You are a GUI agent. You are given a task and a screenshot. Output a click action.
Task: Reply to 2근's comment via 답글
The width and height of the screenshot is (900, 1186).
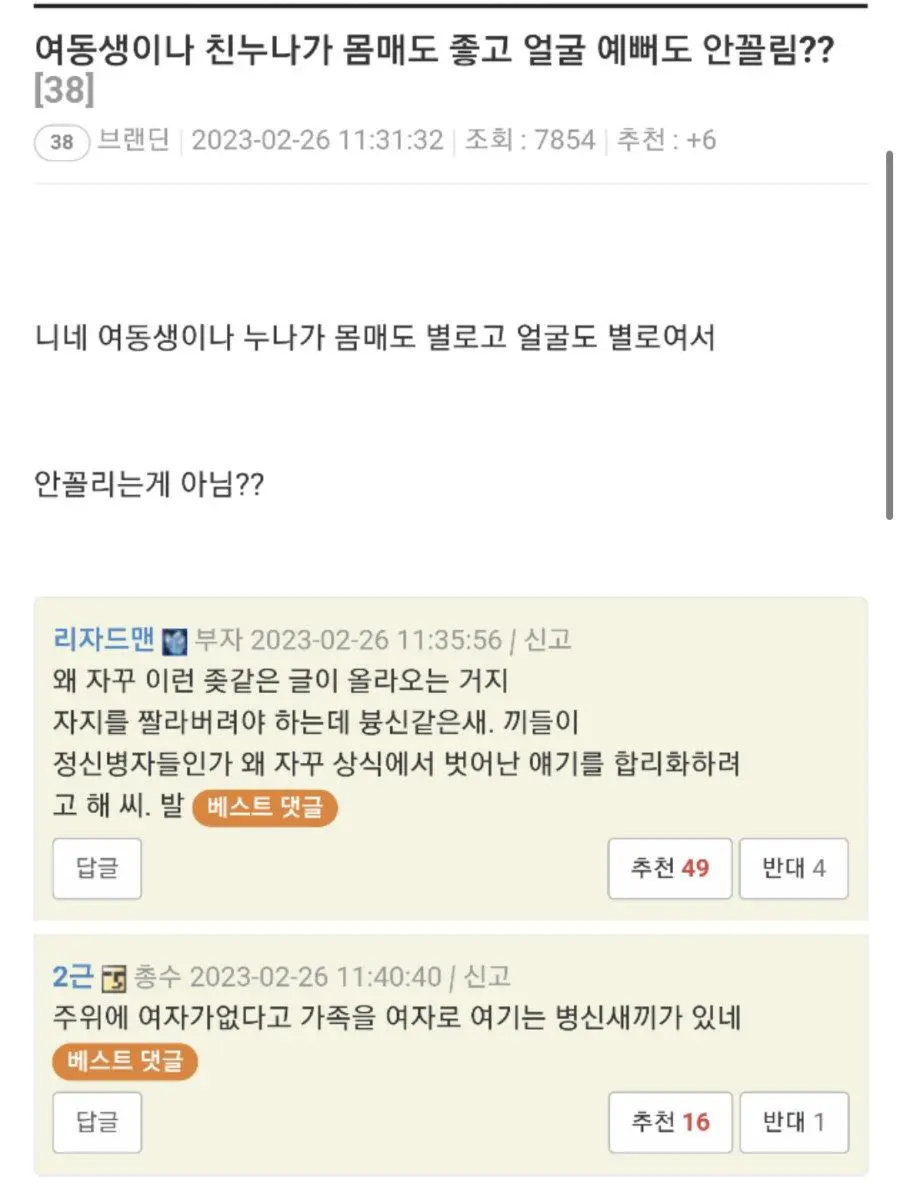tap(97, 1122)
